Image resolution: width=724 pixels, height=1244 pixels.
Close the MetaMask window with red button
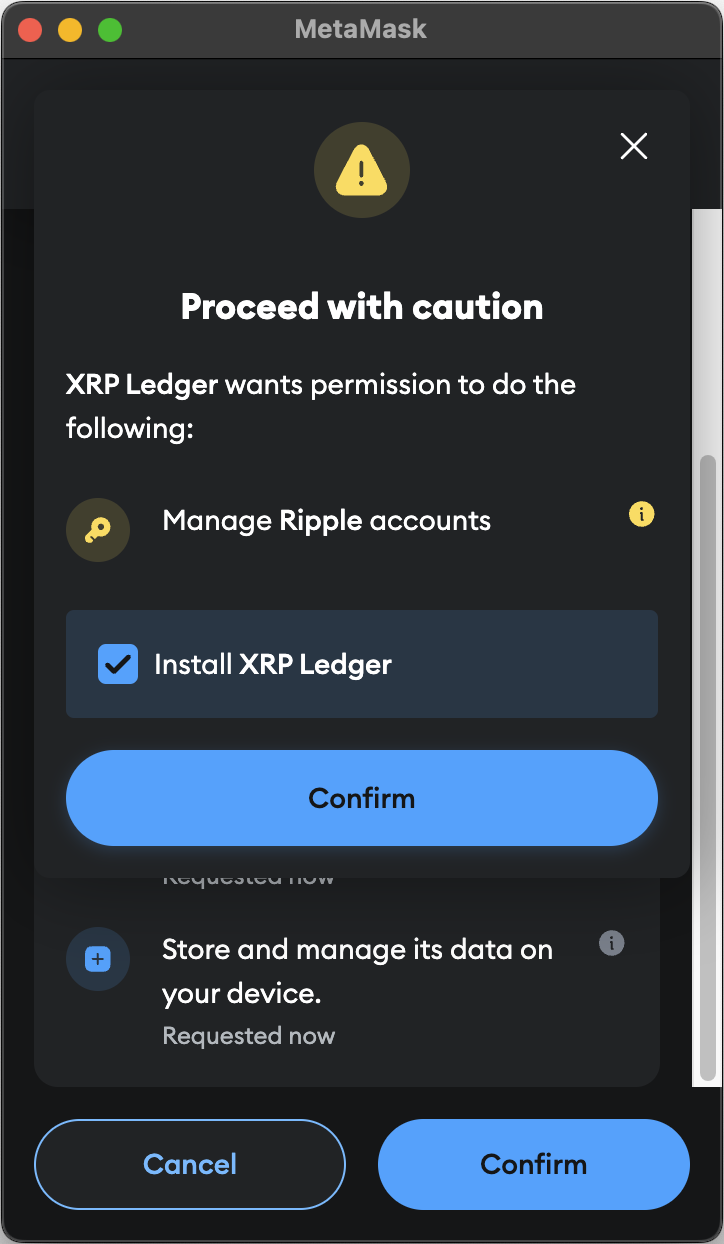coord(30,30)
